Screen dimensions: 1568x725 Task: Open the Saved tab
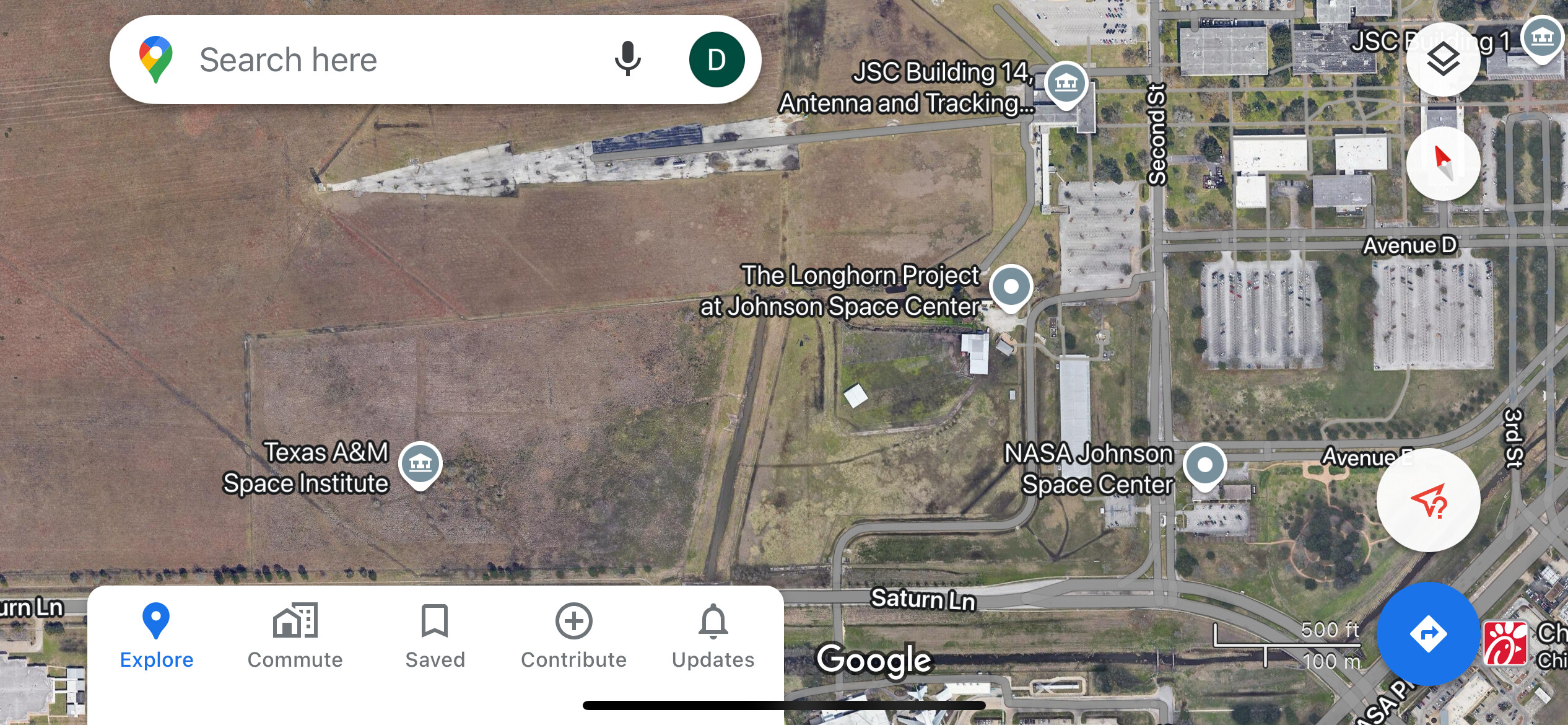435,636
